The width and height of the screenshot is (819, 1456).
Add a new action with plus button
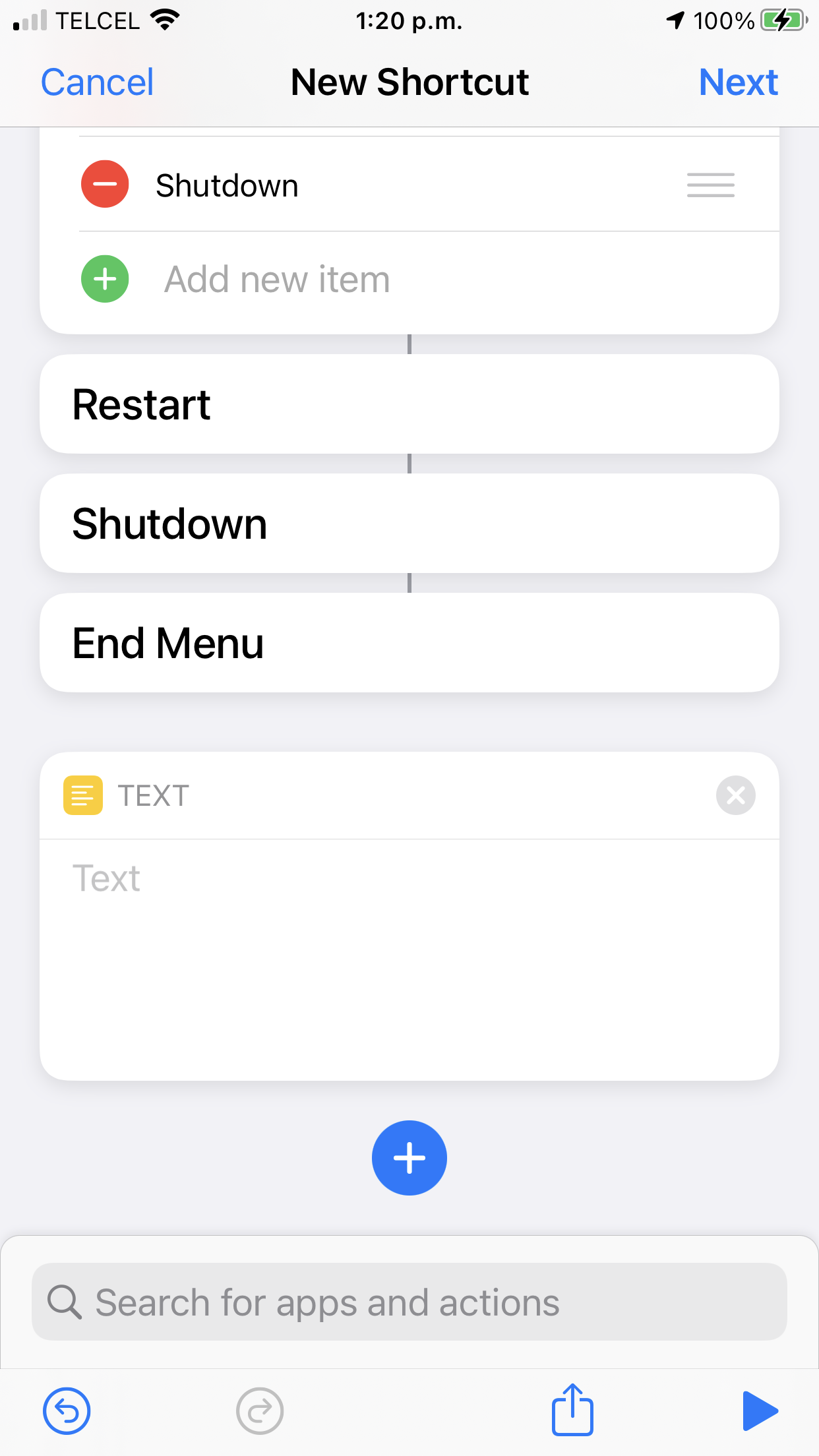coord(409,1157)
